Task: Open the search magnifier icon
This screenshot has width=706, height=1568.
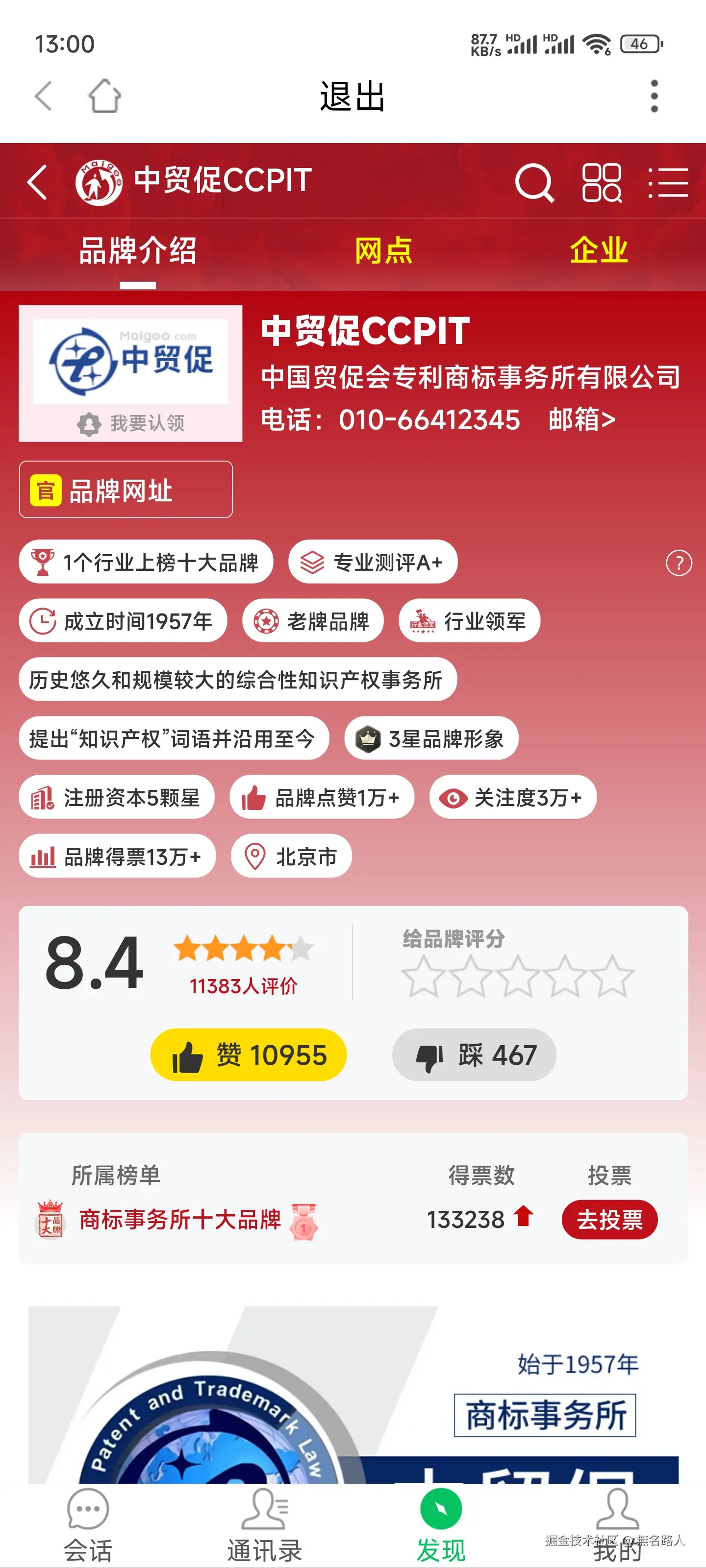Action: pos(534,182)
